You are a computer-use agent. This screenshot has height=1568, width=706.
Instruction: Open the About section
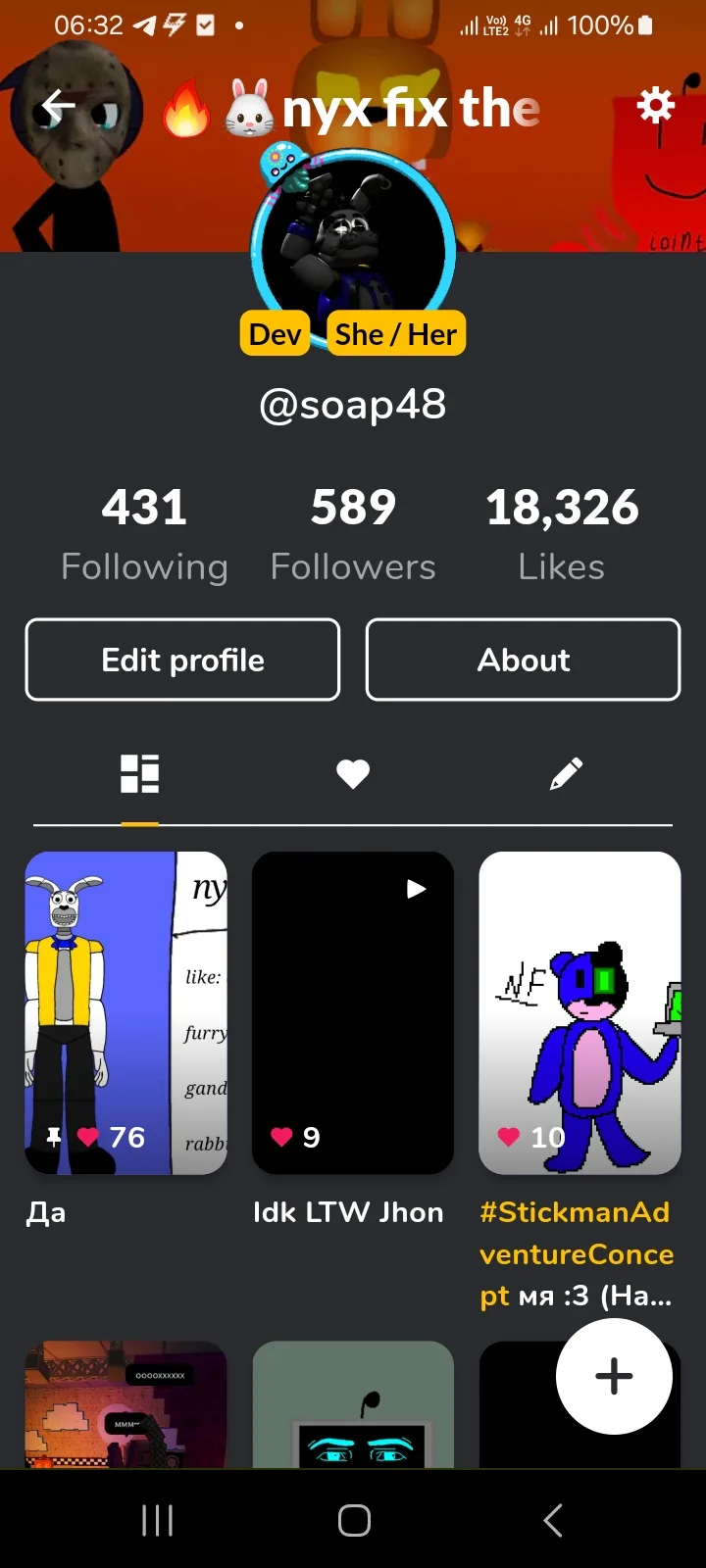coord(523,660)
